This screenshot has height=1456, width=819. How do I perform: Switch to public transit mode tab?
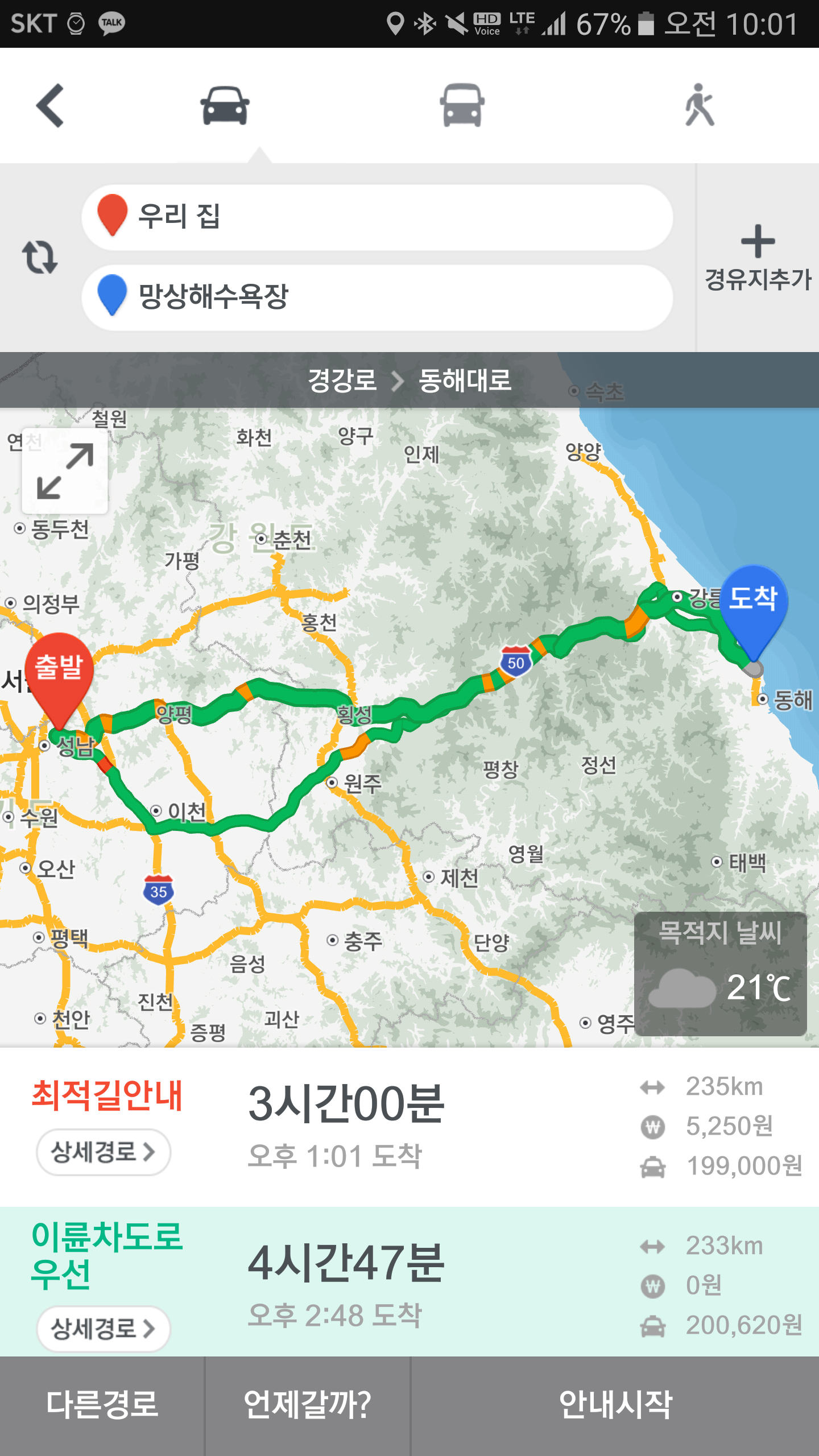(x=462, y=106)
